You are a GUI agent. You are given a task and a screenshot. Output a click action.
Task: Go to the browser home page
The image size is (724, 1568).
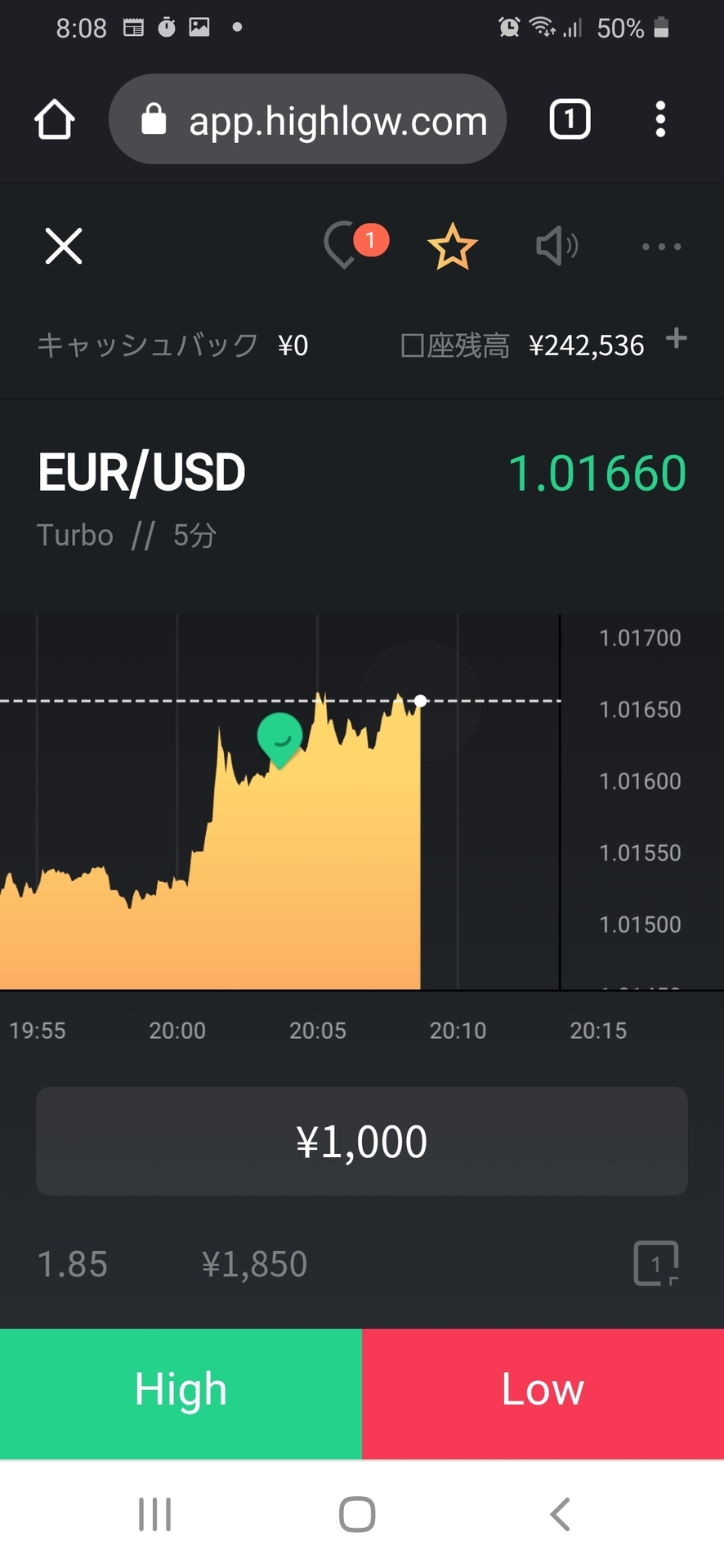[x=55, y=120]
